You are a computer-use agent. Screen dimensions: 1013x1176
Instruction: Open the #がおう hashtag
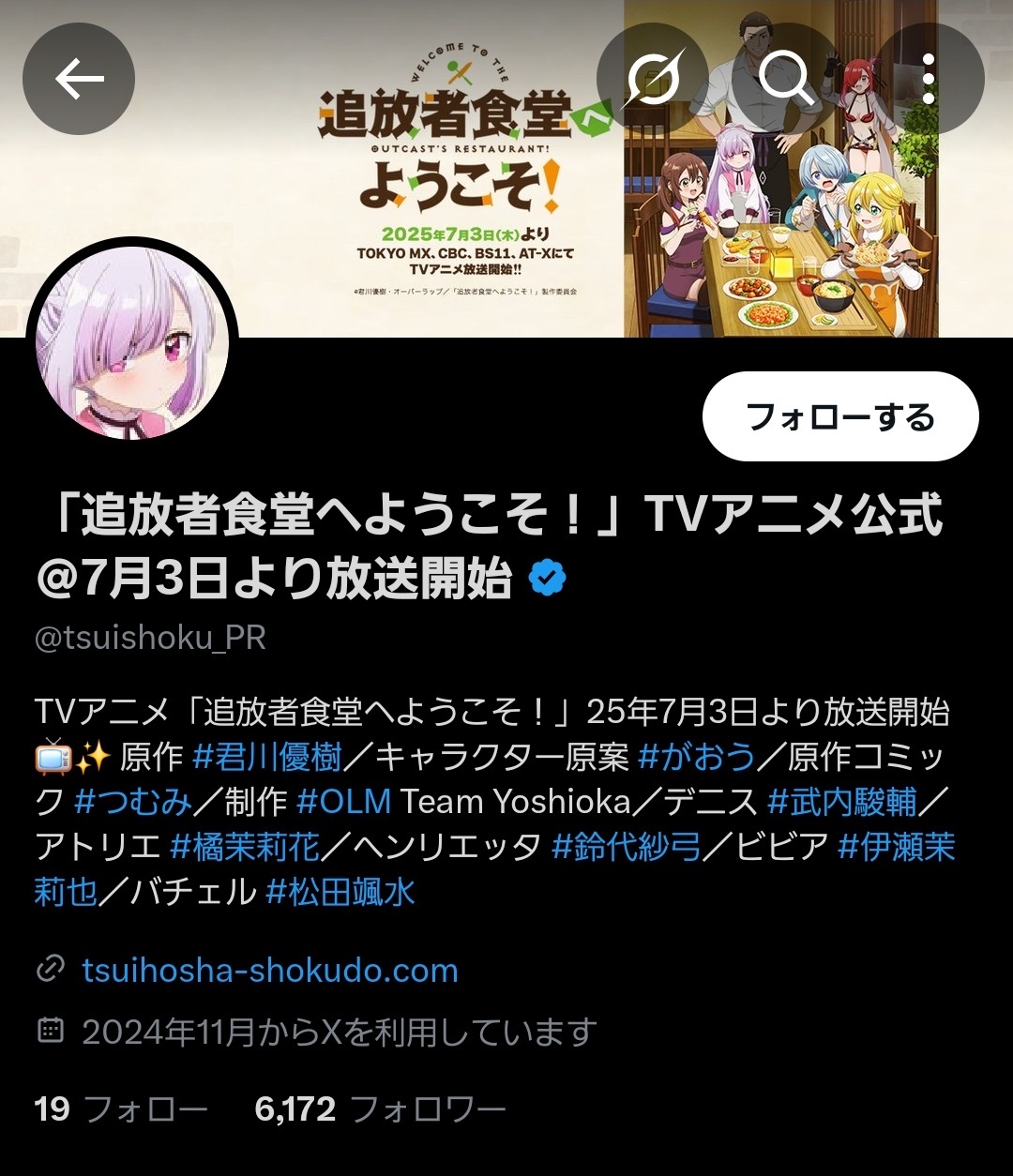[696, 757]
